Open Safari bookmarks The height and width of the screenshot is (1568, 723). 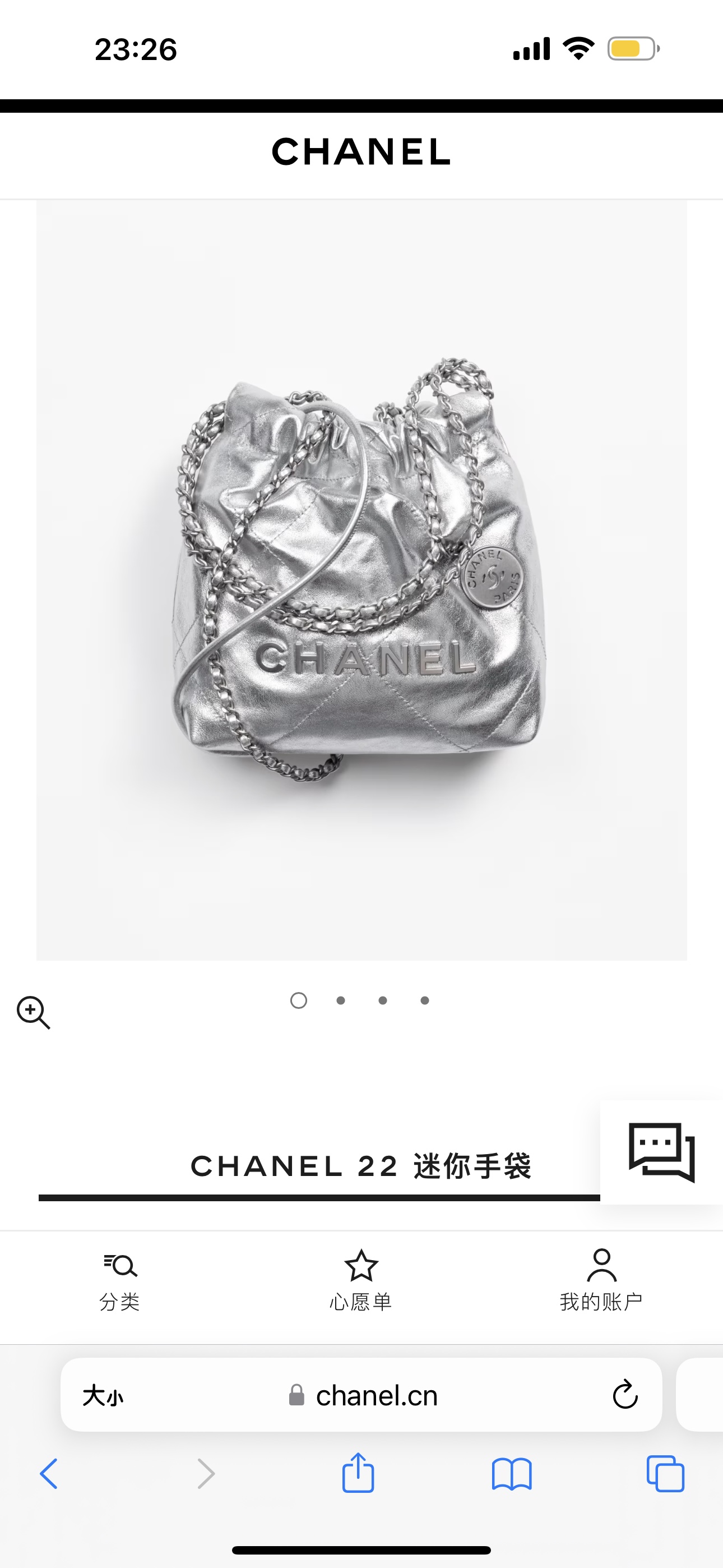(x=512, y=1474)
